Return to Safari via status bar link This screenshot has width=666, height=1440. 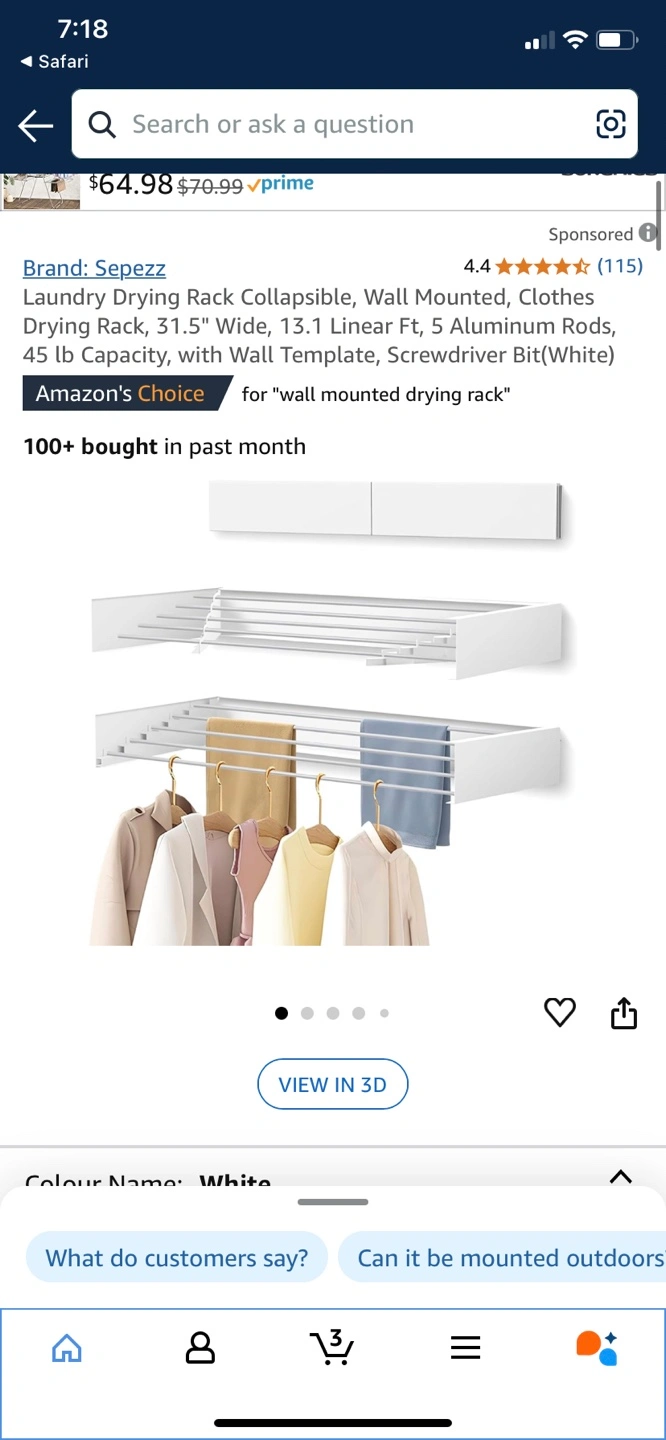pyautogui.click(x=55, y=61)
